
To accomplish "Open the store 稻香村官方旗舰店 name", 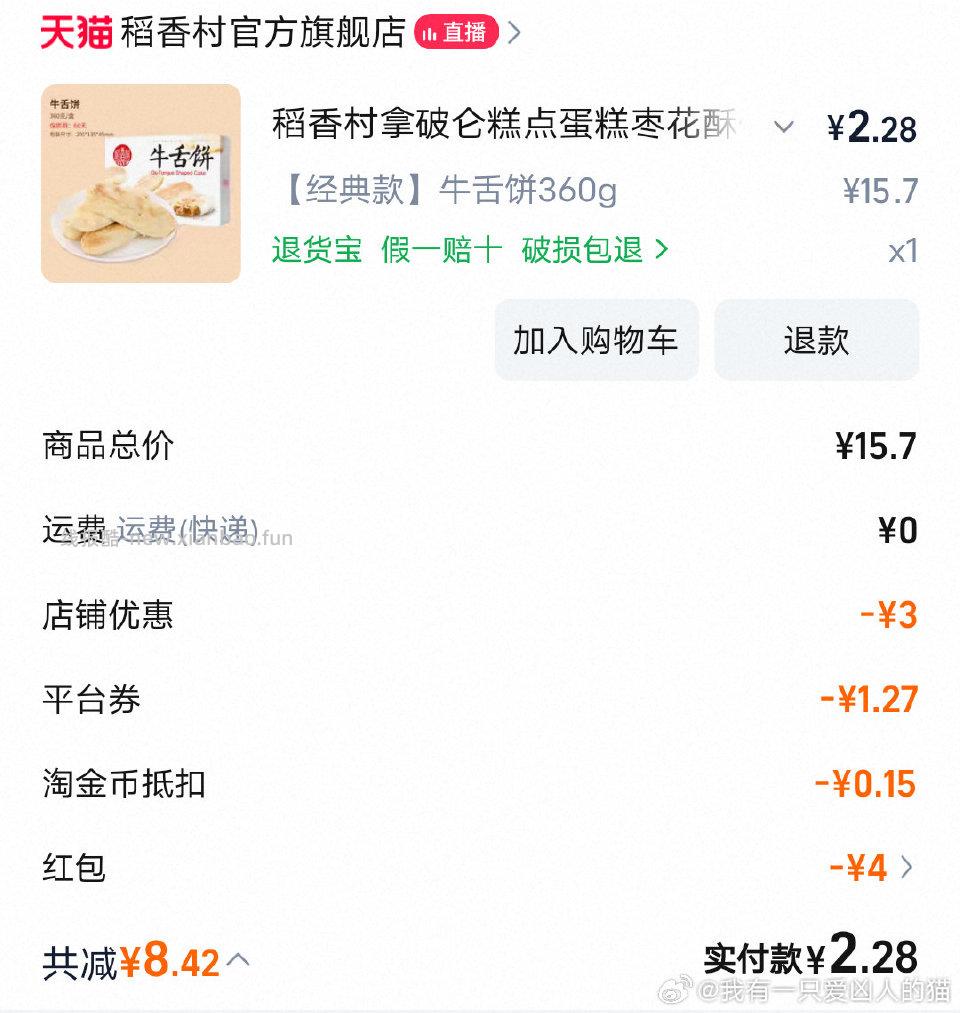I will [260, 31].
